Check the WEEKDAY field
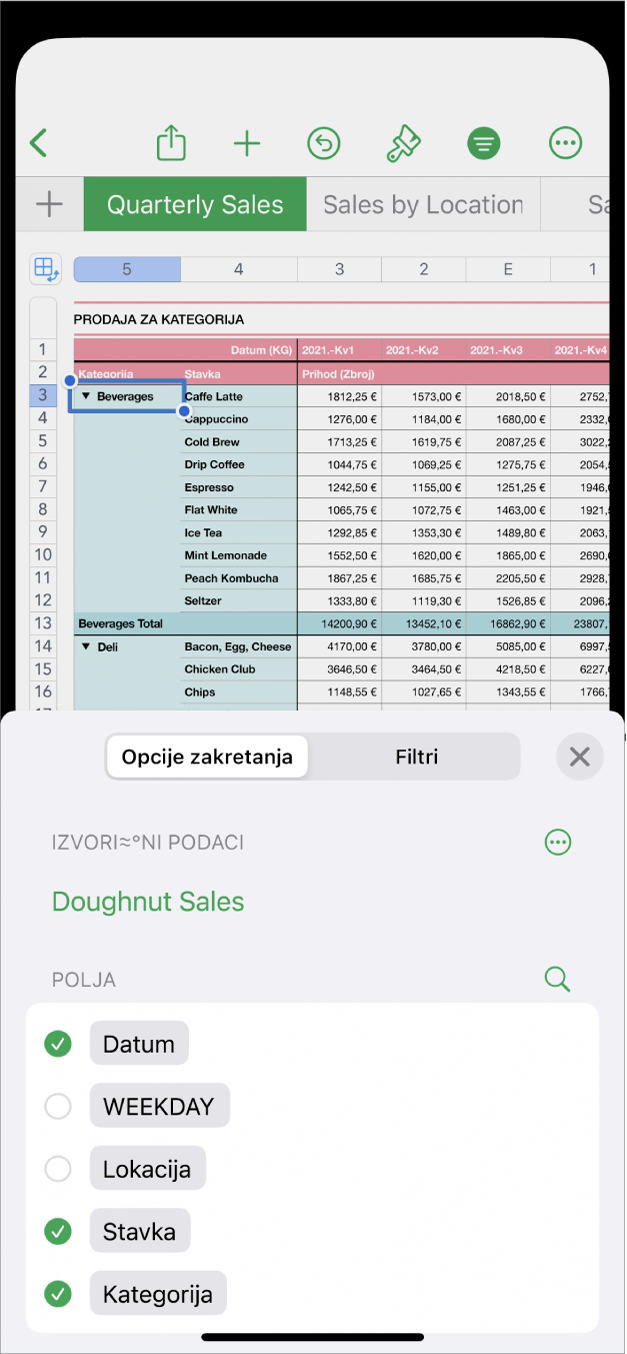This screenshot has width=627, height=1354. pyautogui.click(x=58, y=1106)
